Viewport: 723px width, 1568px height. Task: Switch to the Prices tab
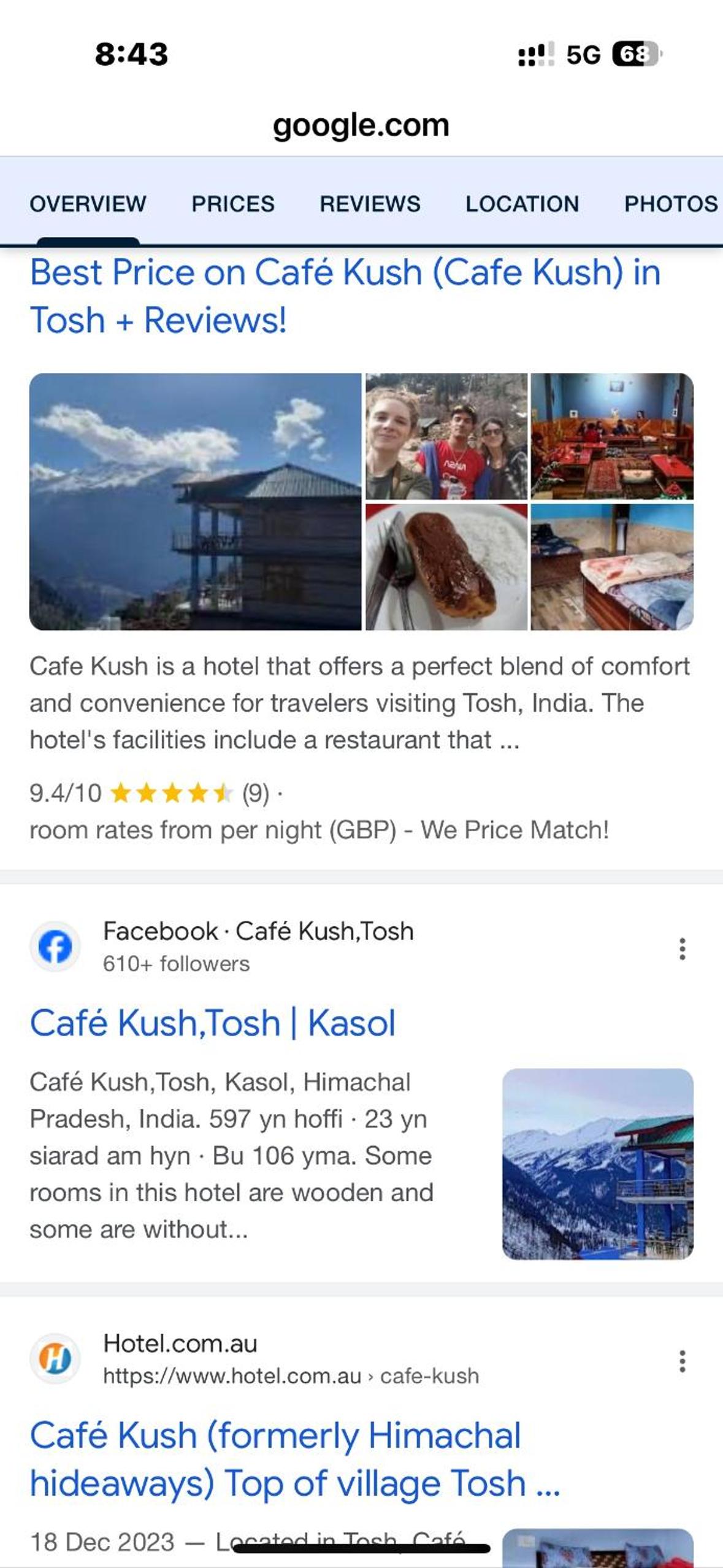pyautogui.click(x=232, y=204)
